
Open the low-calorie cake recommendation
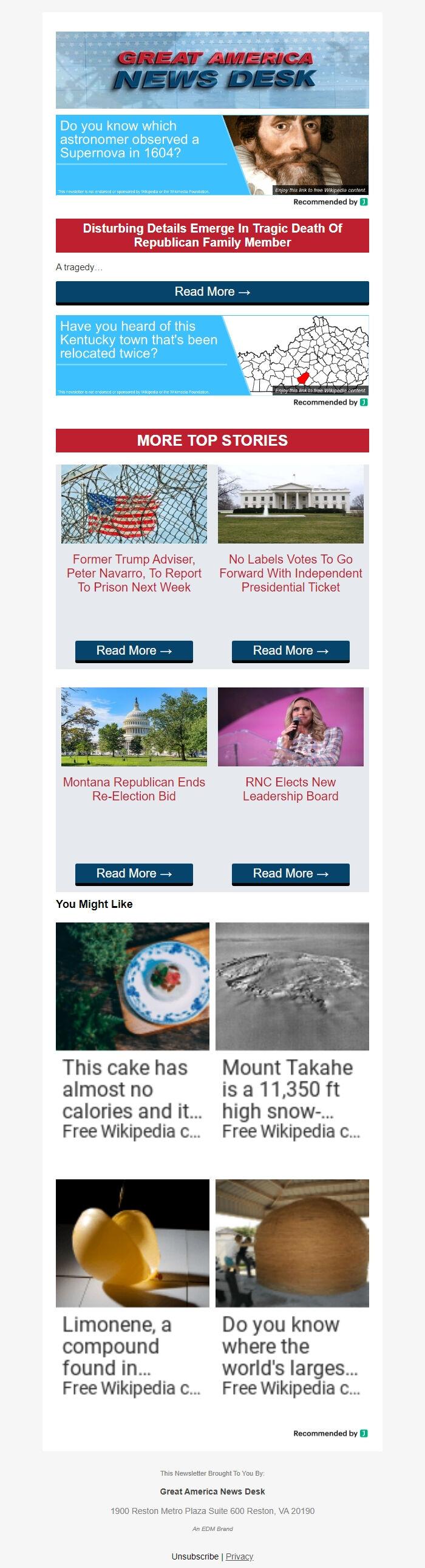(132, 1031)
